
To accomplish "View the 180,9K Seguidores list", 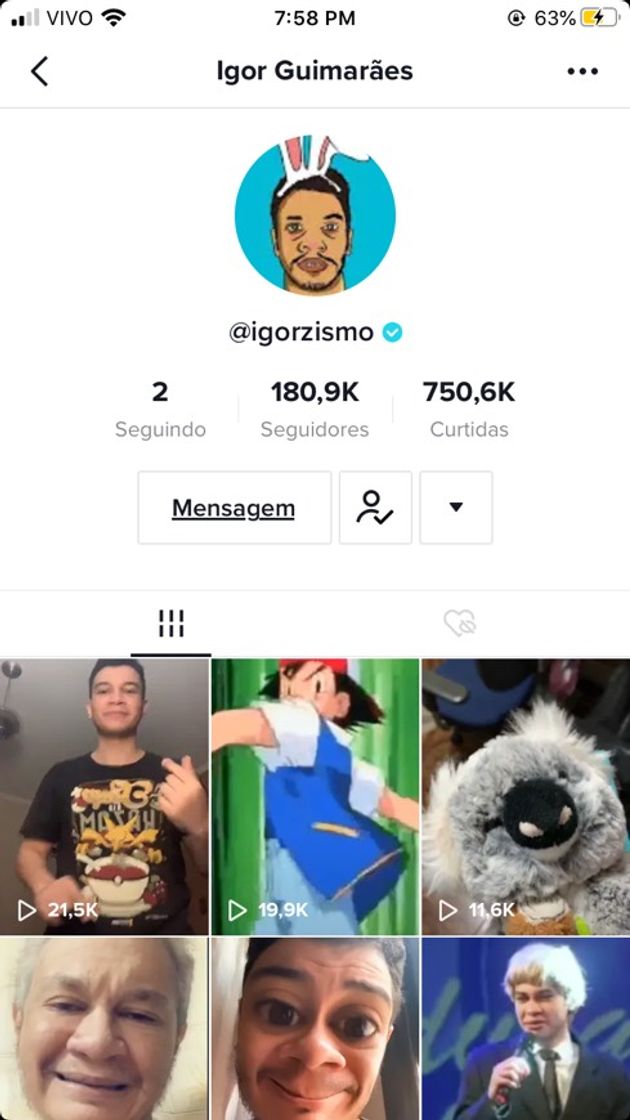I will 315,409.
